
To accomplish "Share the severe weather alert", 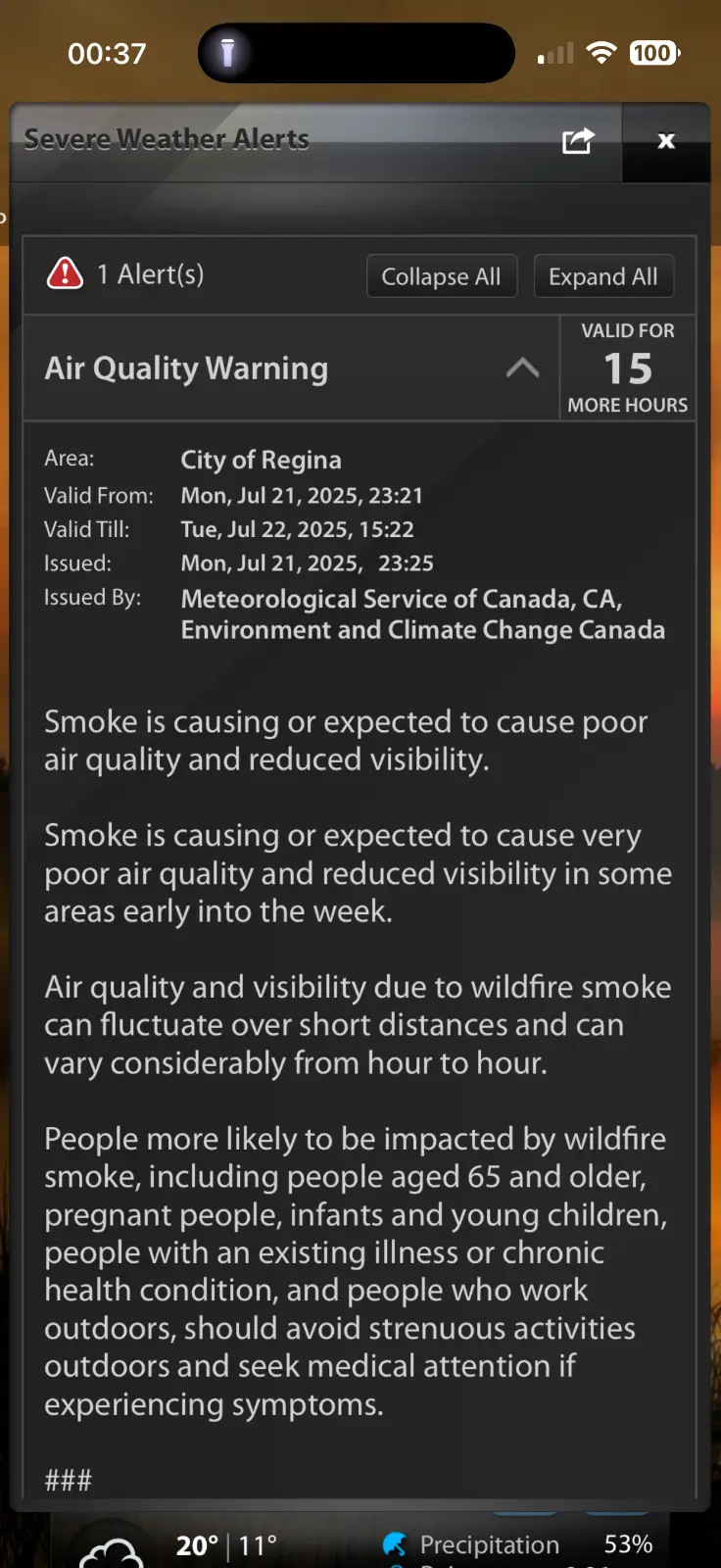I will (577, 141).
